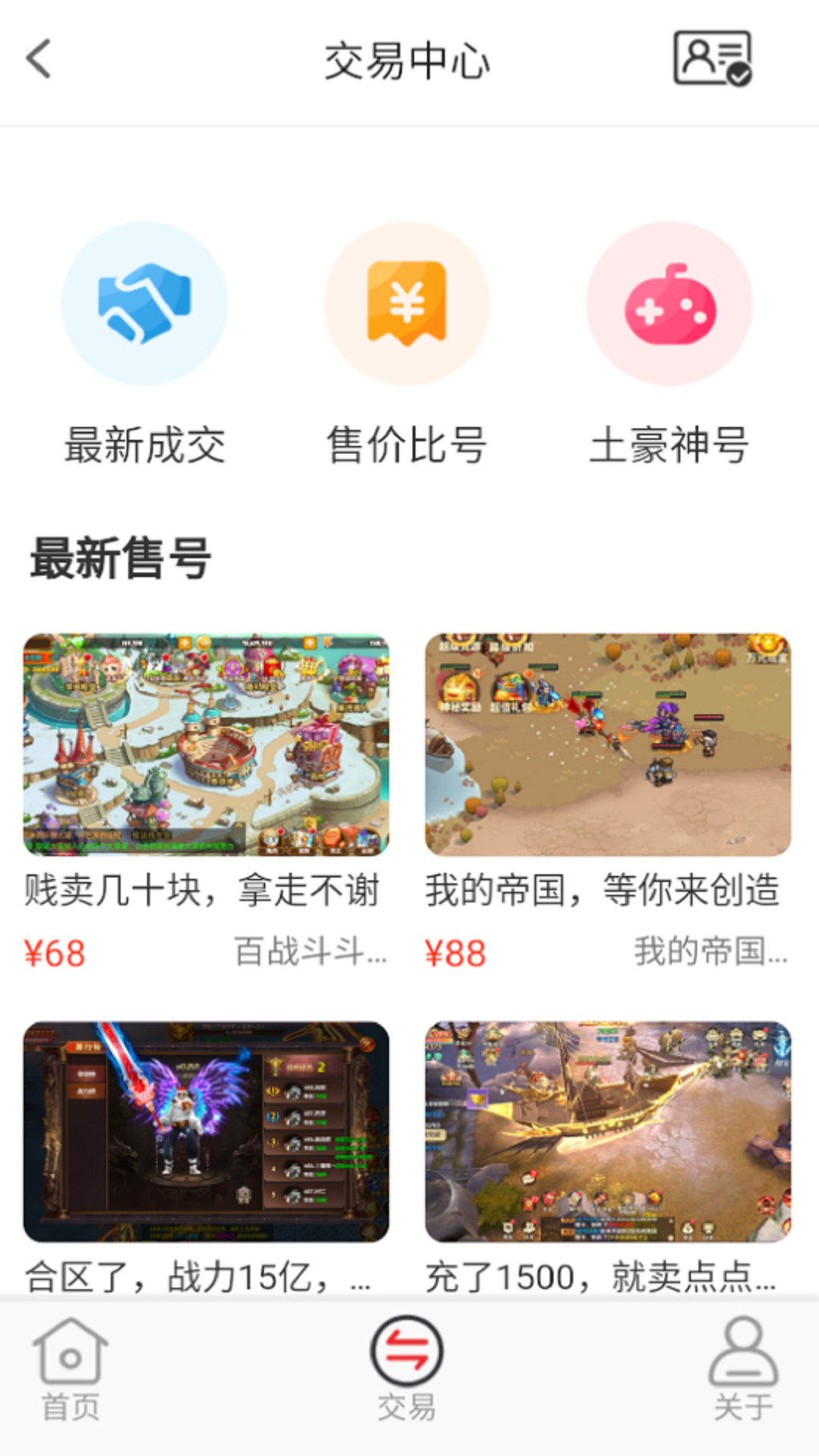Select the 交易 tab
This screenshot has width=819, height=1456.
(407, 1371)
